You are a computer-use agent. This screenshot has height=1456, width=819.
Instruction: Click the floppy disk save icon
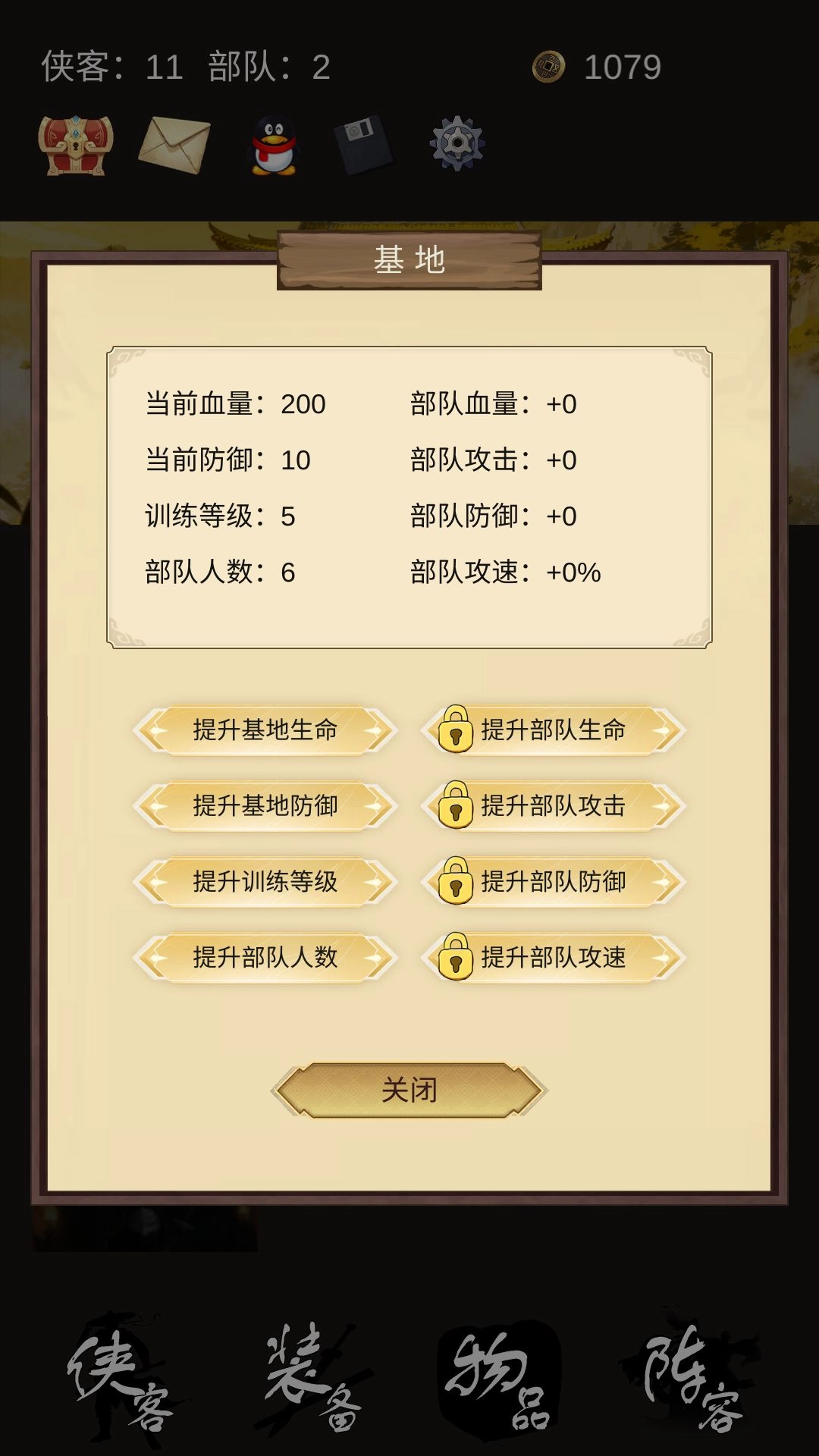click(363, 146)
